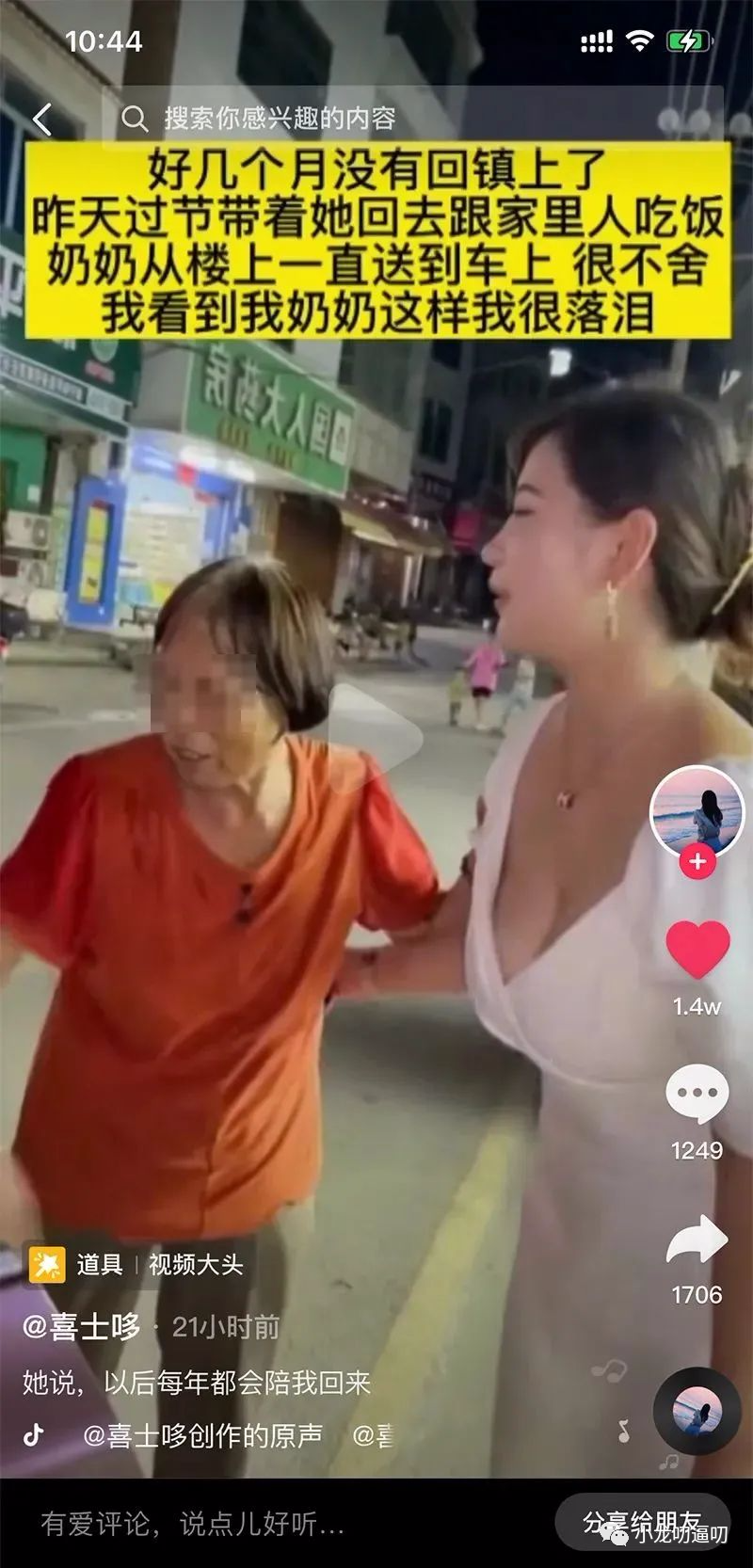Open the 1249 comments
The width and height of the screenshot is (753, 1568).
[x=697, y=1094]
